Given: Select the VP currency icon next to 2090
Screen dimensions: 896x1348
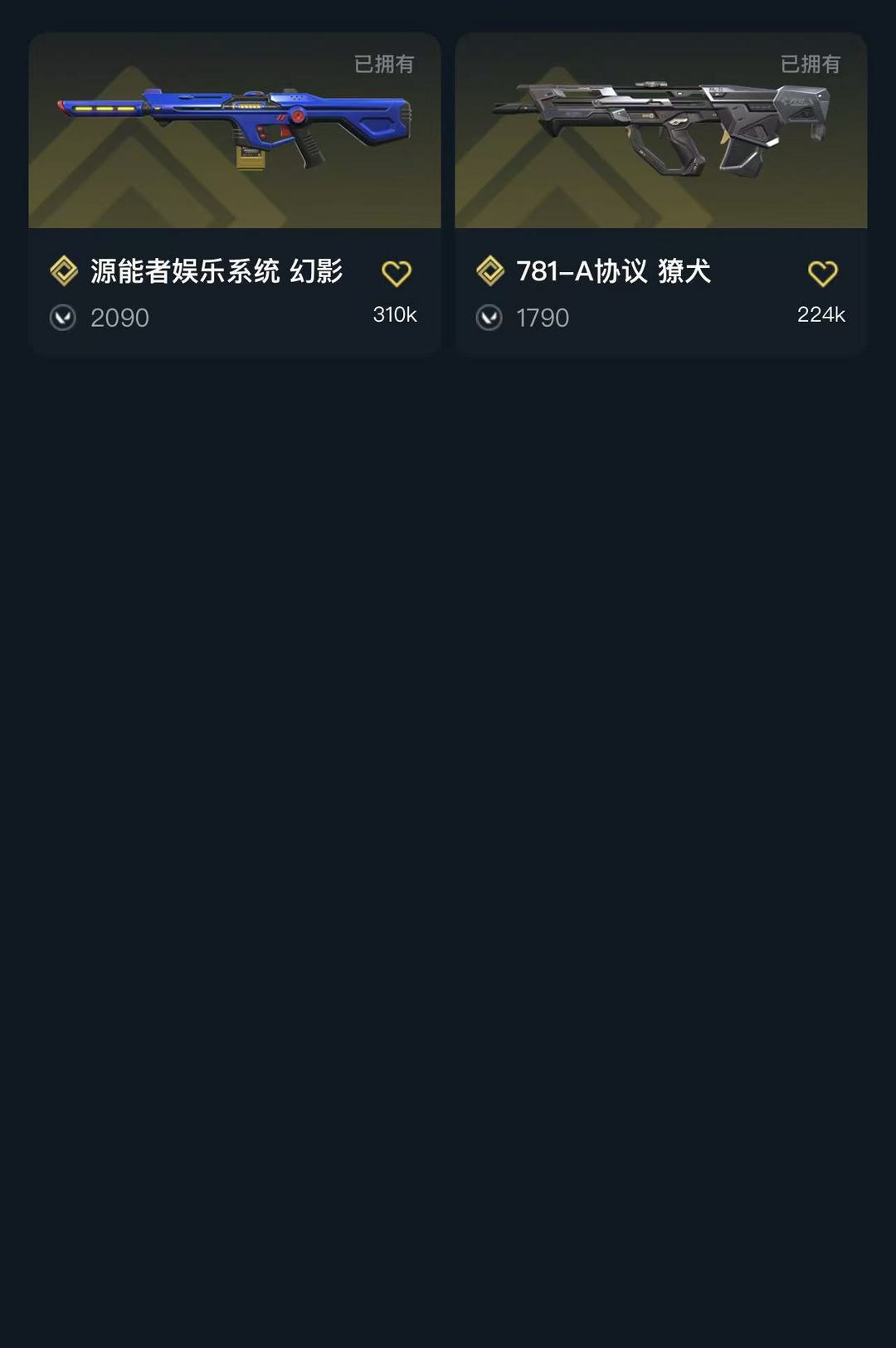Looking at the screenshot, I should pyautogui.click(x=63, y=318).
